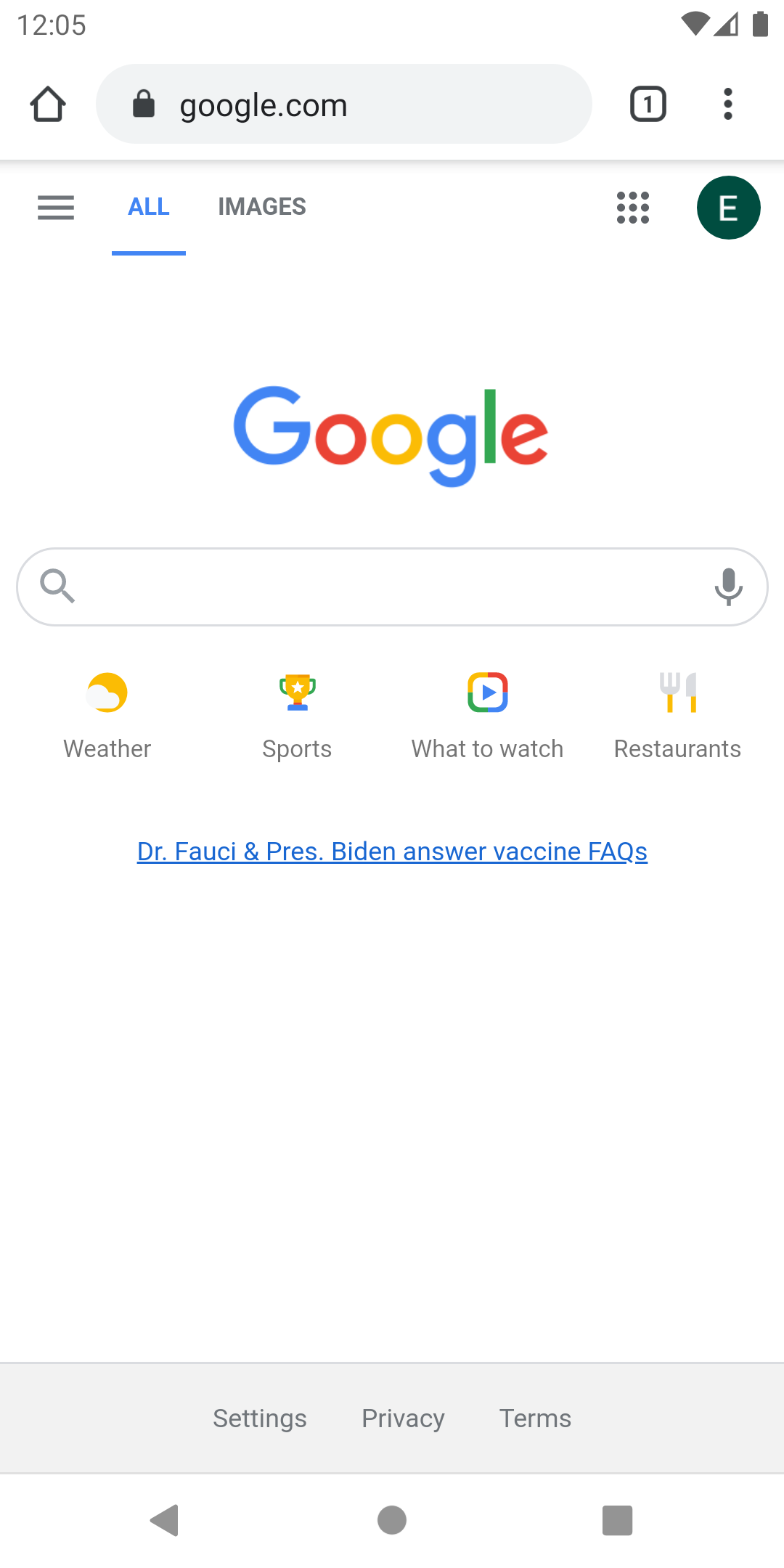The image size is (784, 1568).
Task: Switch to the IMAGES tab
Action: coord(261,207)
